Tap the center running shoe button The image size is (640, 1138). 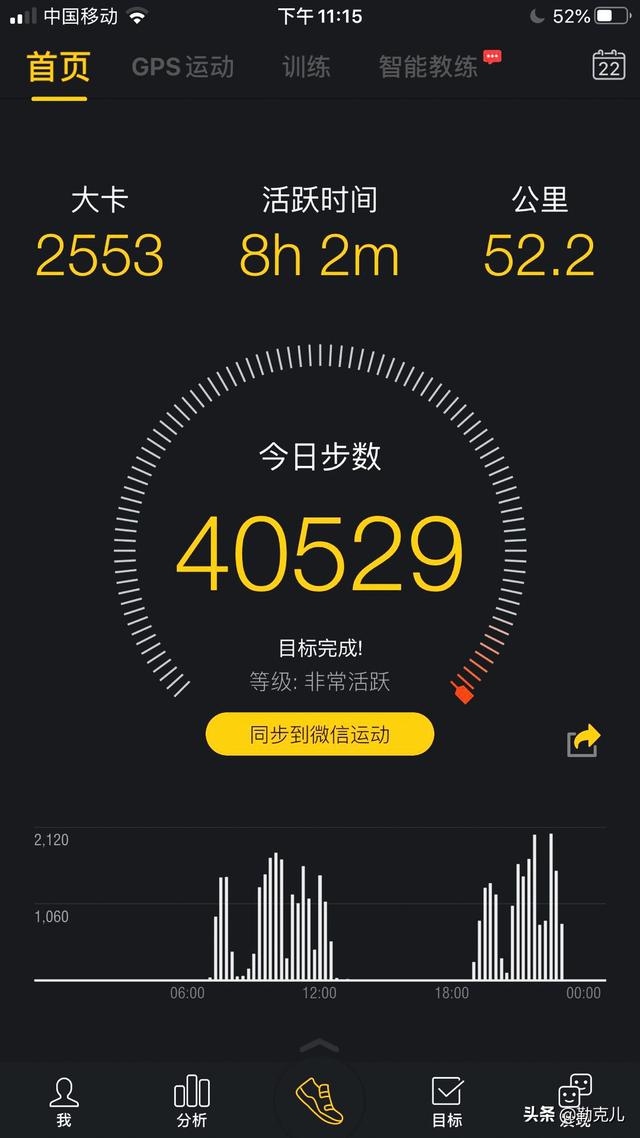[x=320, y=1099]
